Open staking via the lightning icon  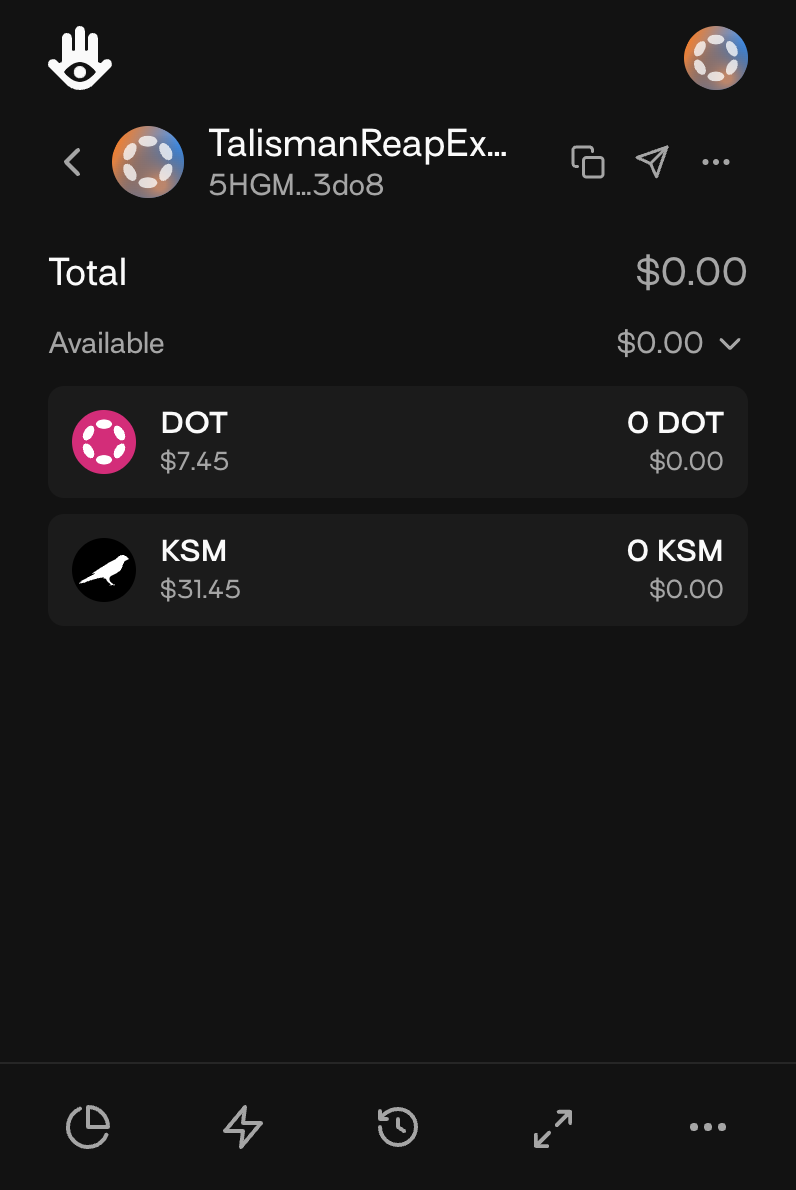click(x=242, y=1126)
